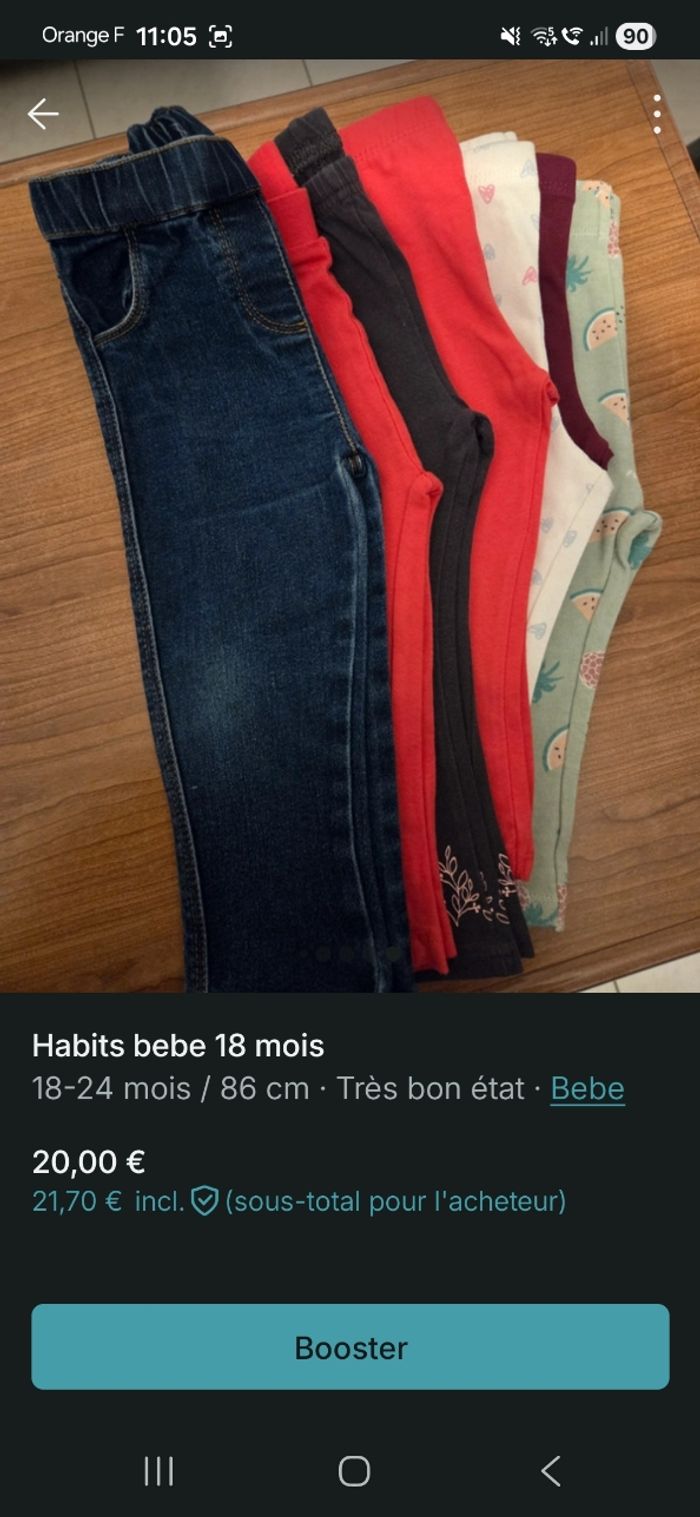
Task: Open recent apps from the navigation bar
Action: point(158,1471)
